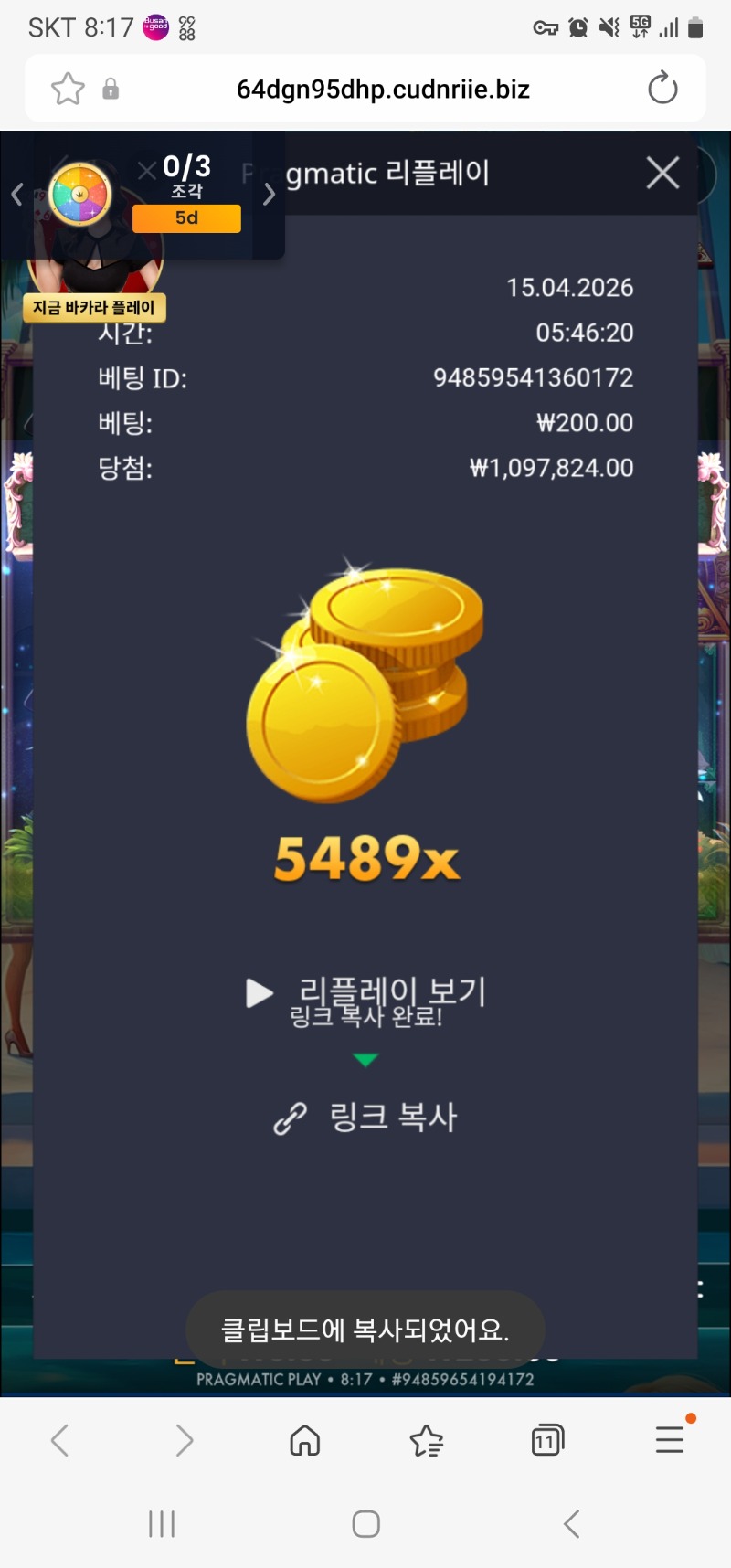Play the replay via 리플레이 보기

pyautogui.click(x=365, y=992)
